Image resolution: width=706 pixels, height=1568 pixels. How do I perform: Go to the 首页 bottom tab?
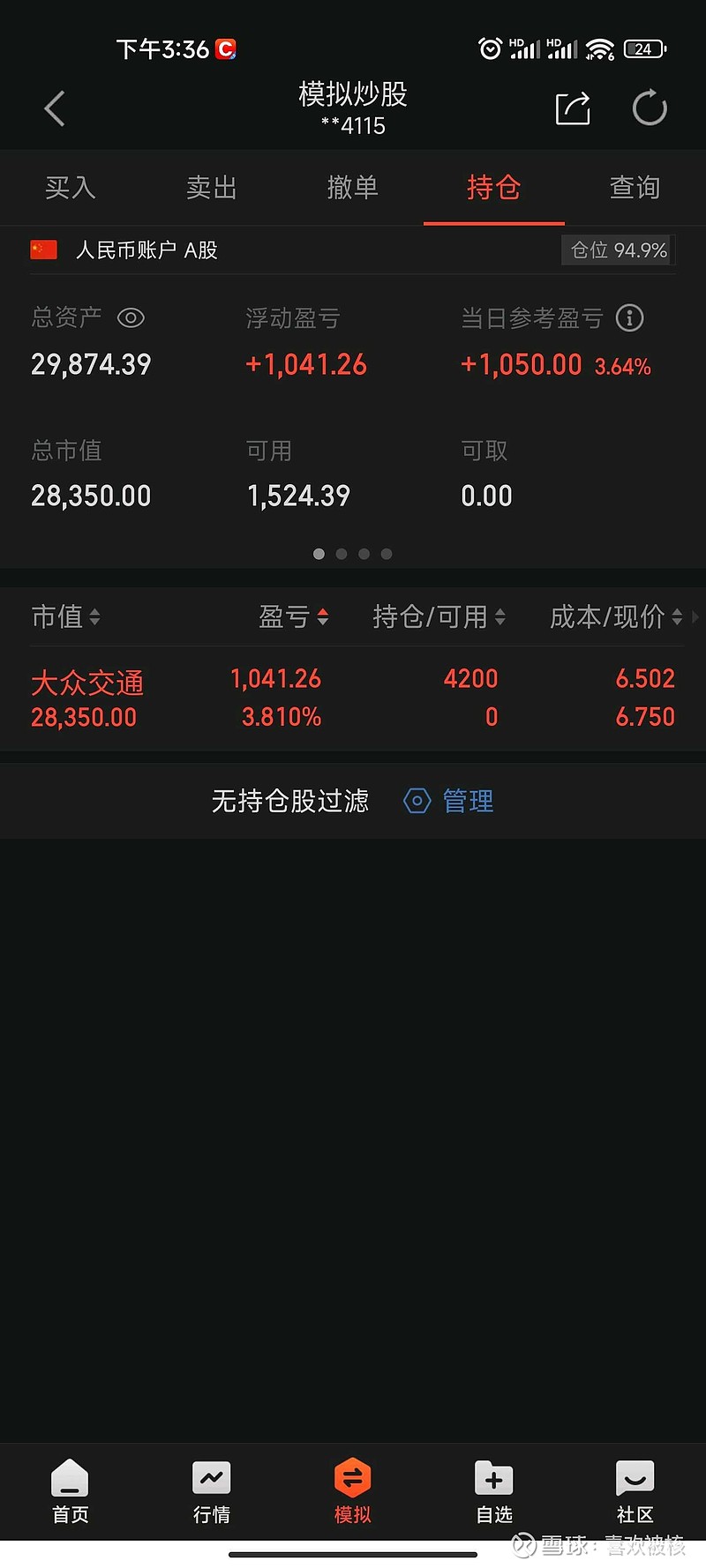pos(71,1492)
